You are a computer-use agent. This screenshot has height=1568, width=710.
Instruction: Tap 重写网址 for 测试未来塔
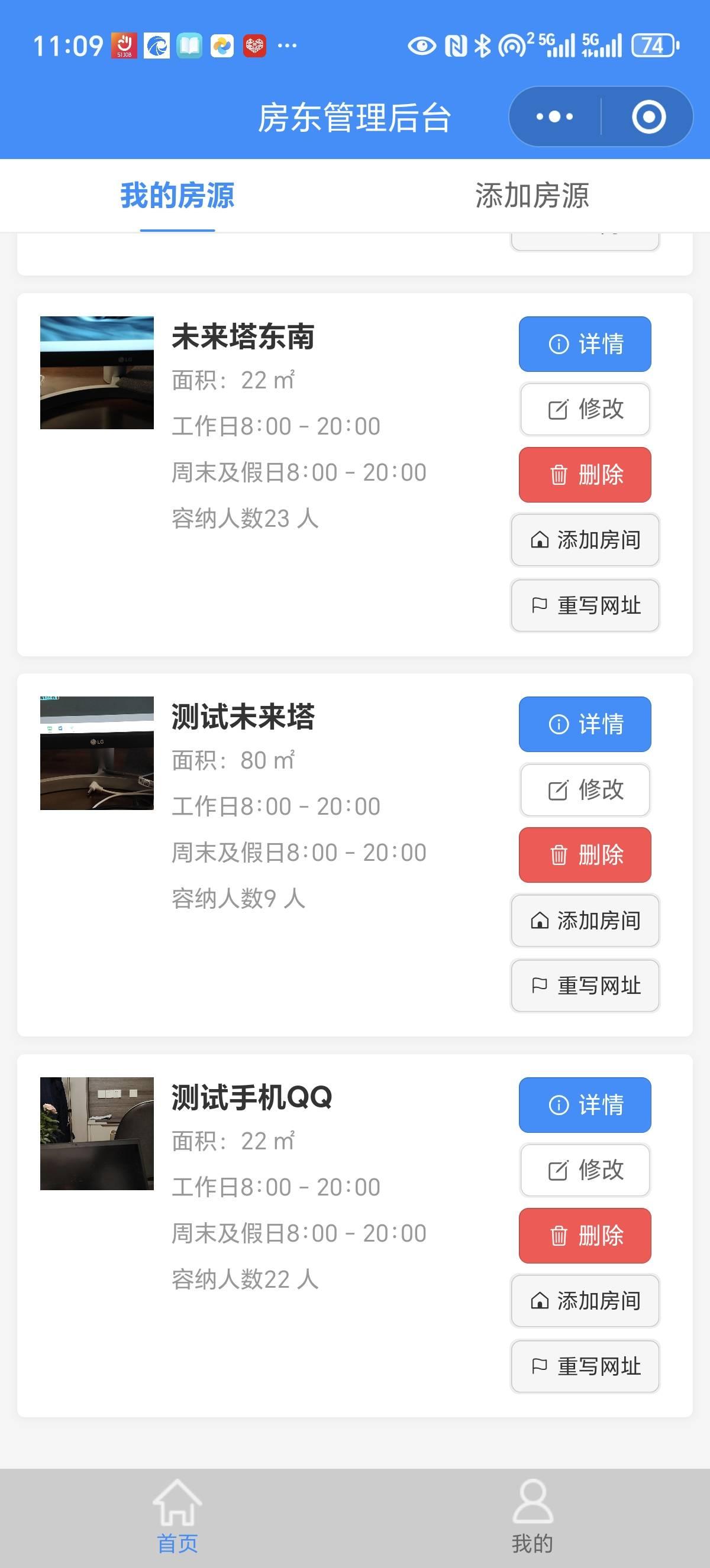point(585,986)
